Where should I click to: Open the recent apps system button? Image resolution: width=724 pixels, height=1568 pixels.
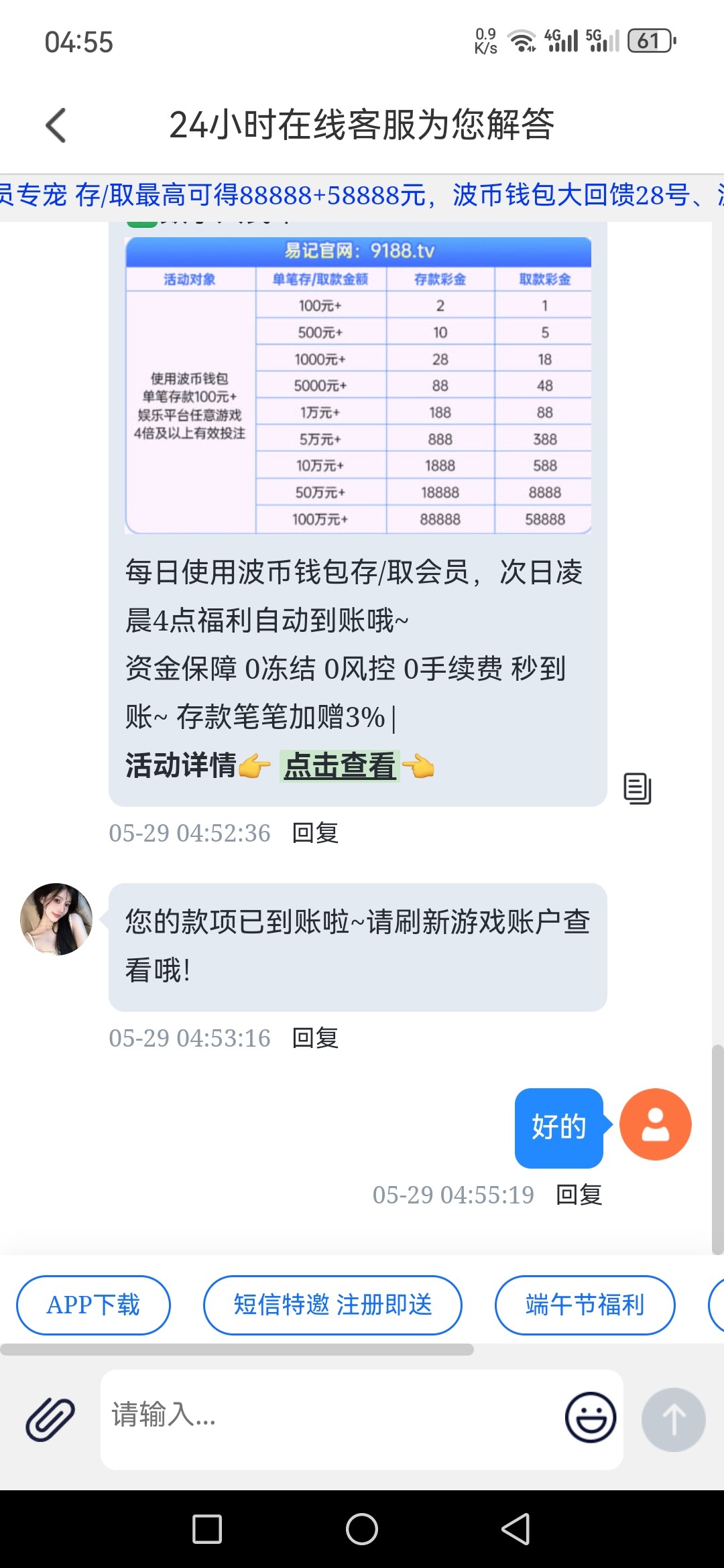pos(207,1529)
